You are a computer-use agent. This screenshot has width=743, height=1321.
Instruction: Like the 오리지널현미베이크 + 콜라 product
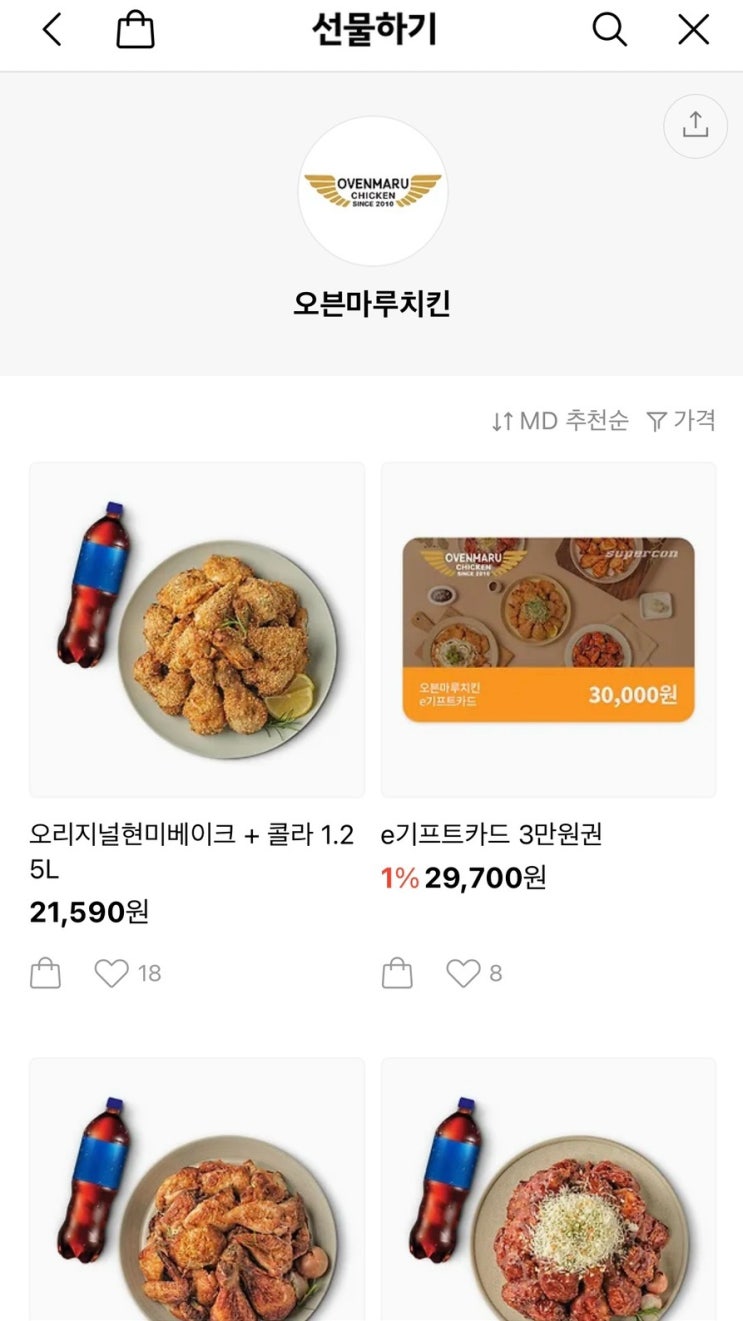(x=111, y=973)
